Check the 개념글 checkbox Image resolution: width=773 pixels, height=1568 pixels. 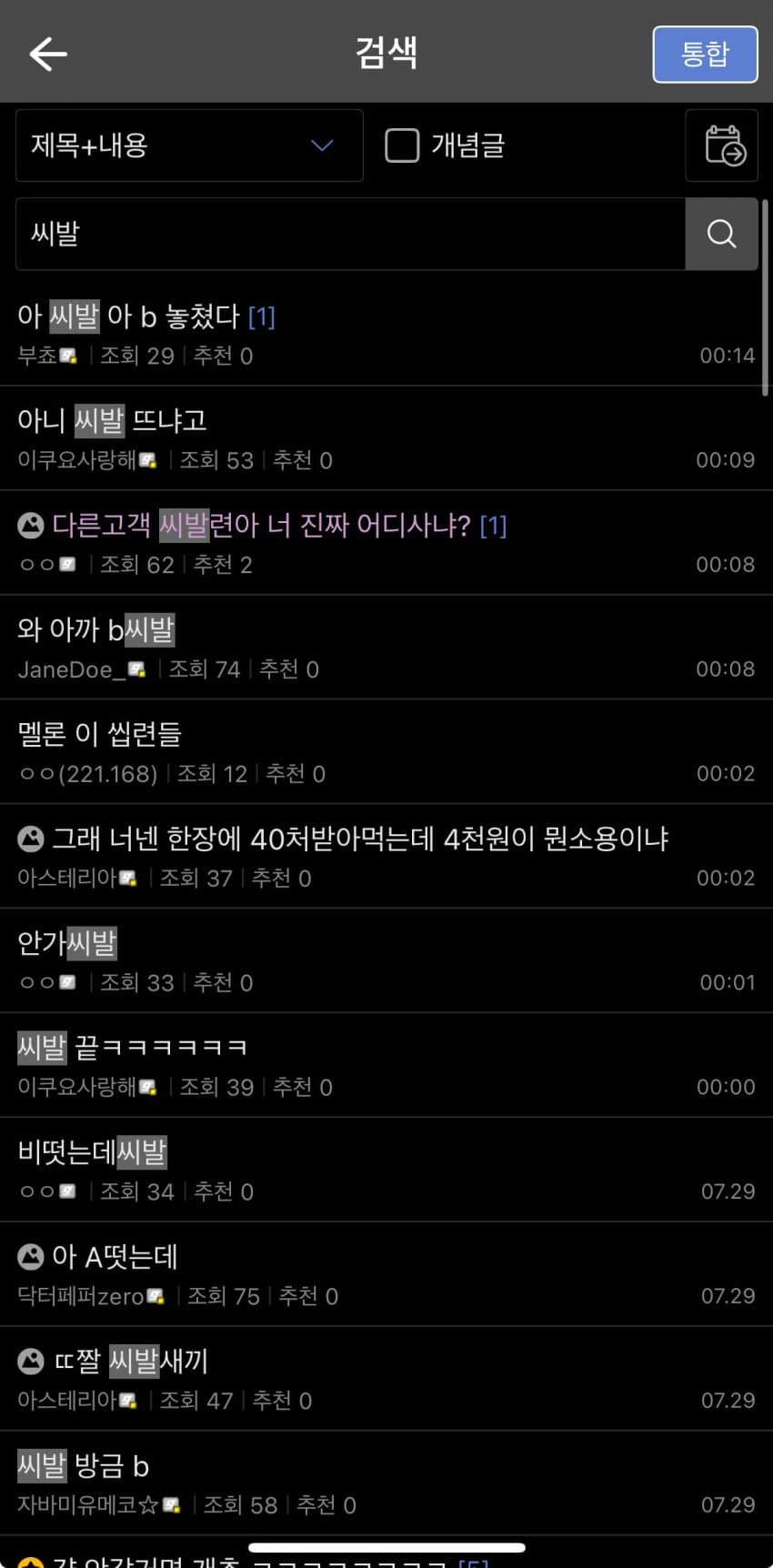402,146
